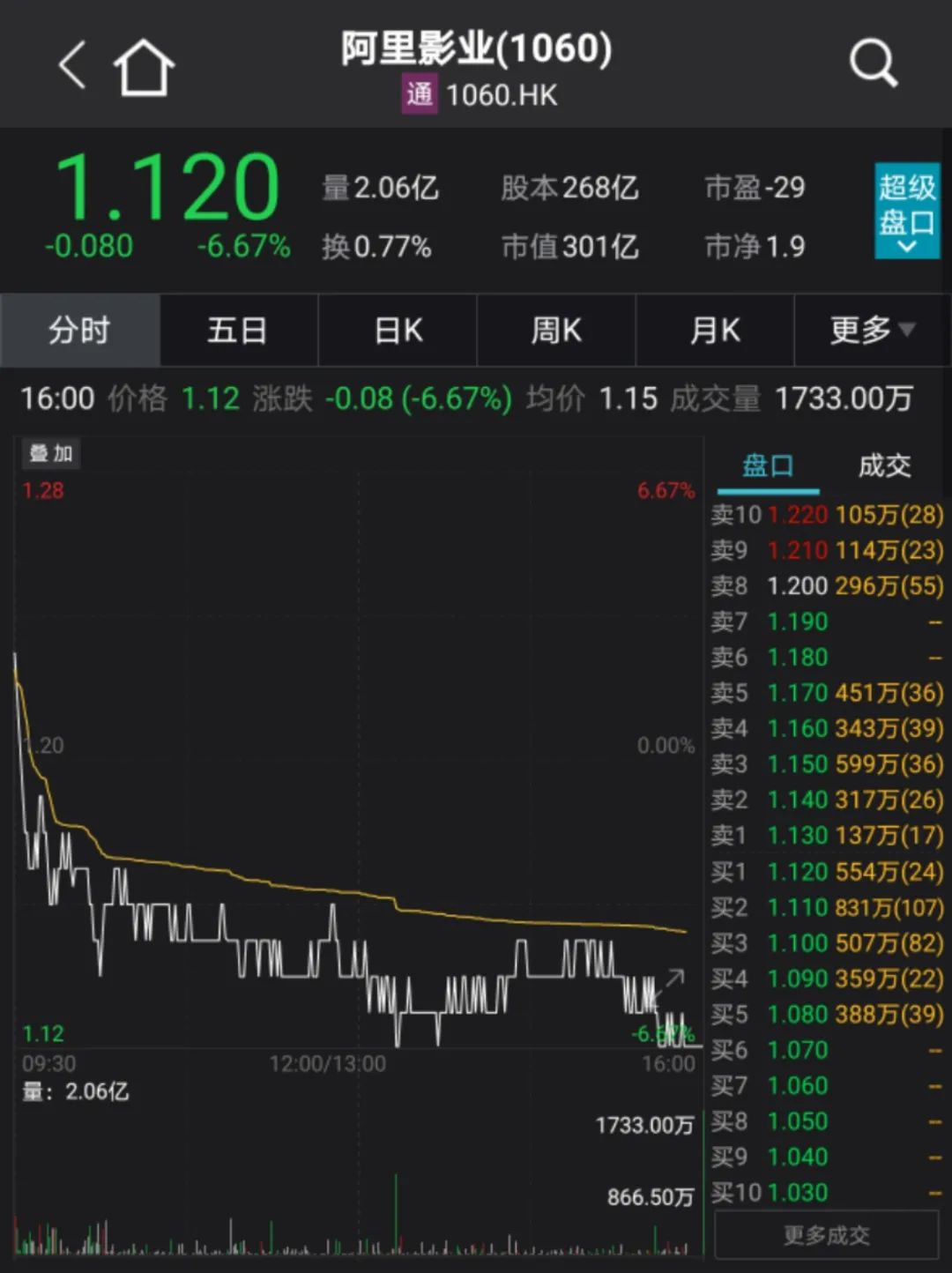Go back using the back arrow
Viewport: 952px width, 1273px height.
click(72, 65)
